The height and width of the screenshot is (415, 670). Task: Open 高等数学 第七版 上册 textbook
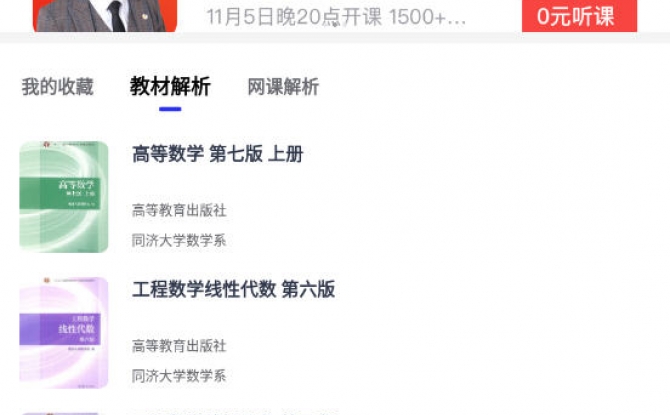(x=218, y=154)
